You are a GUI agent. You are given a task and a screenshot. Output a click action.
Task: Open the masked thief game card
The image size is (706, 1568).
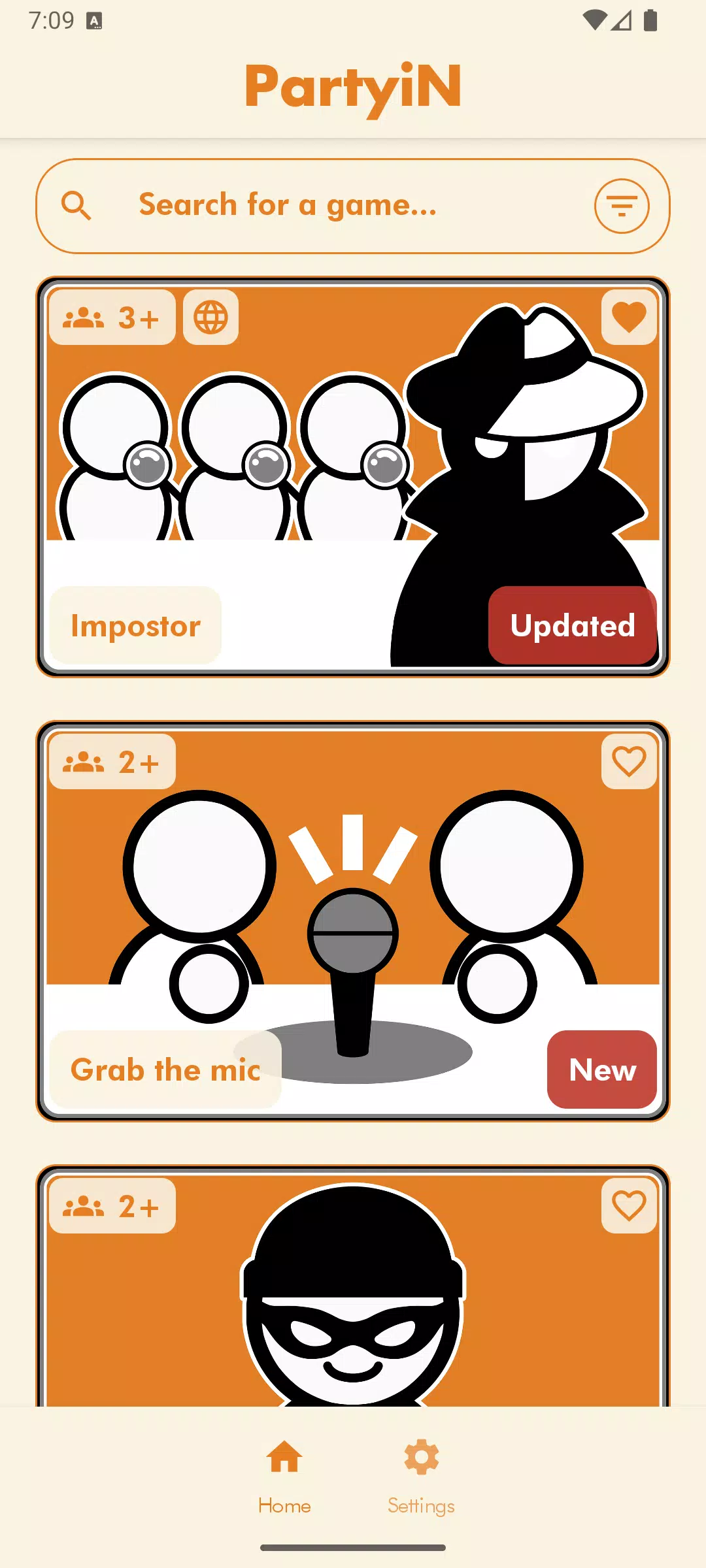[353, 1286]
